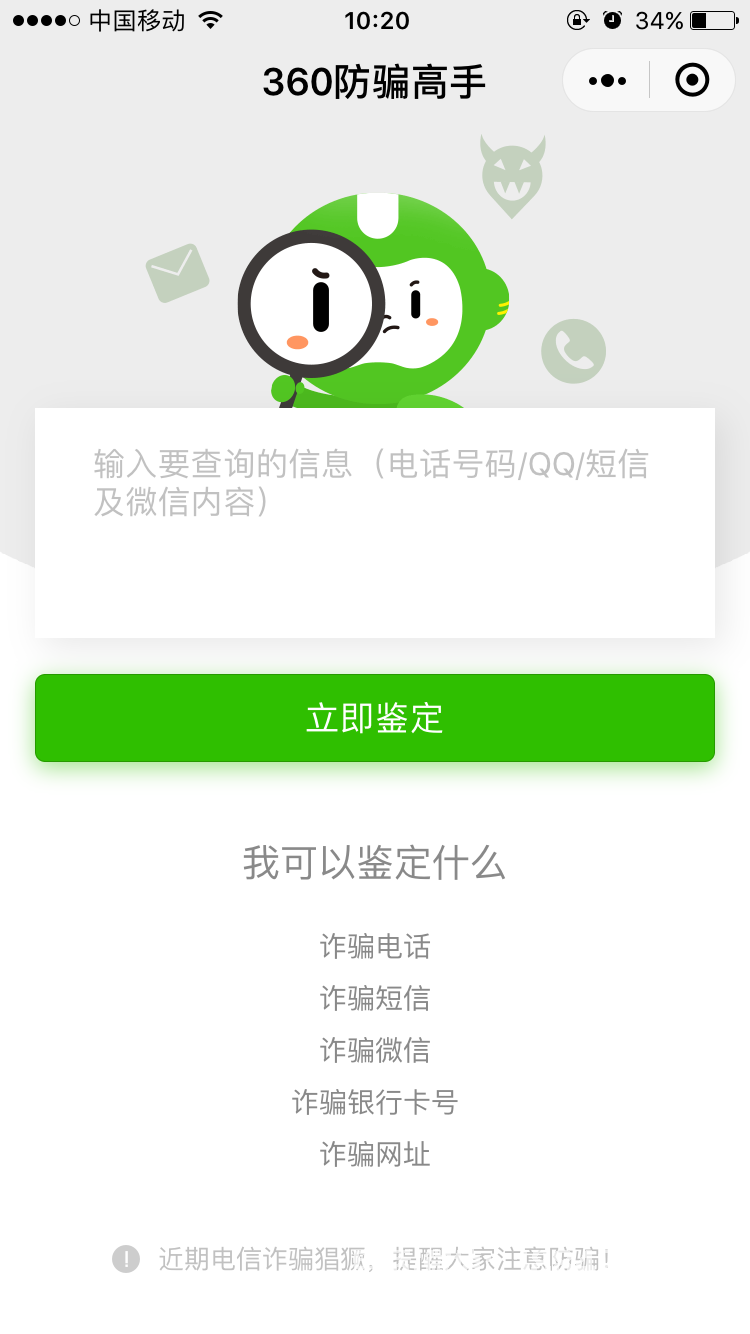Close the mini program via the circle icon
The width and height of the screenshot is (750, 1334).
[692, 80]
